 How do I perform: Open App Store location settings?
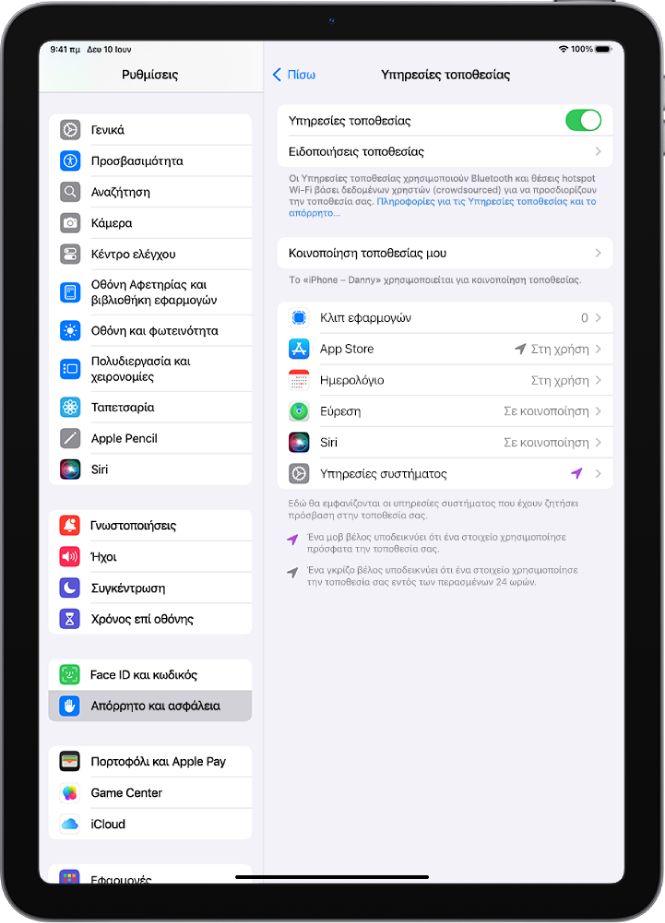pyautogui.click(x=444, y=349)
